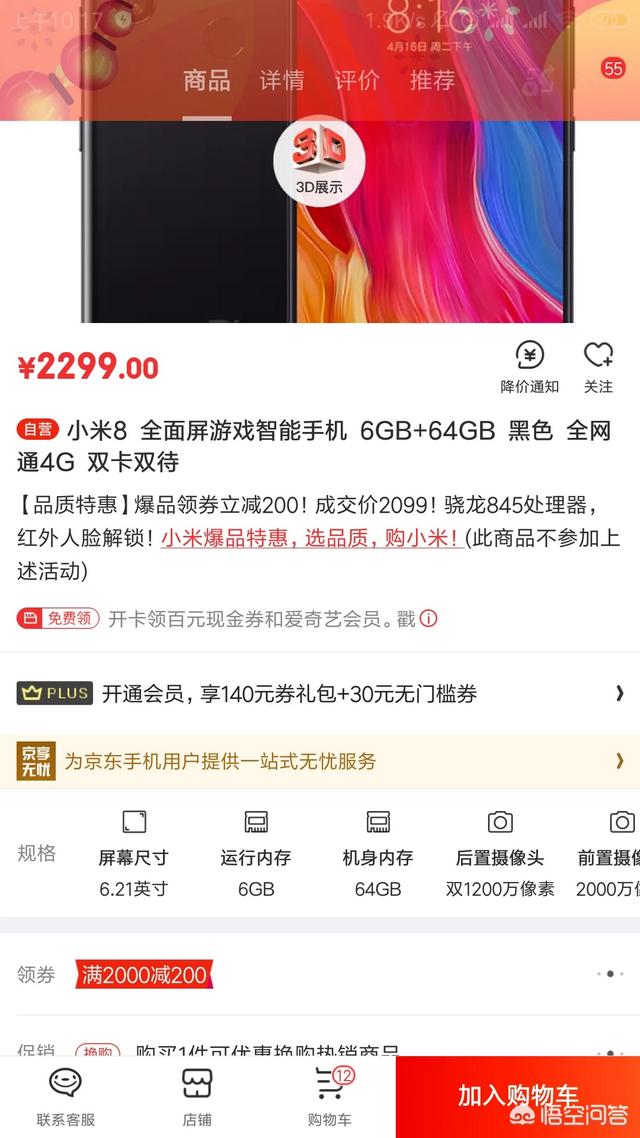Tap 加入购物车 to add the phone
640x1138 pixels.
[x=518, y=1096]
